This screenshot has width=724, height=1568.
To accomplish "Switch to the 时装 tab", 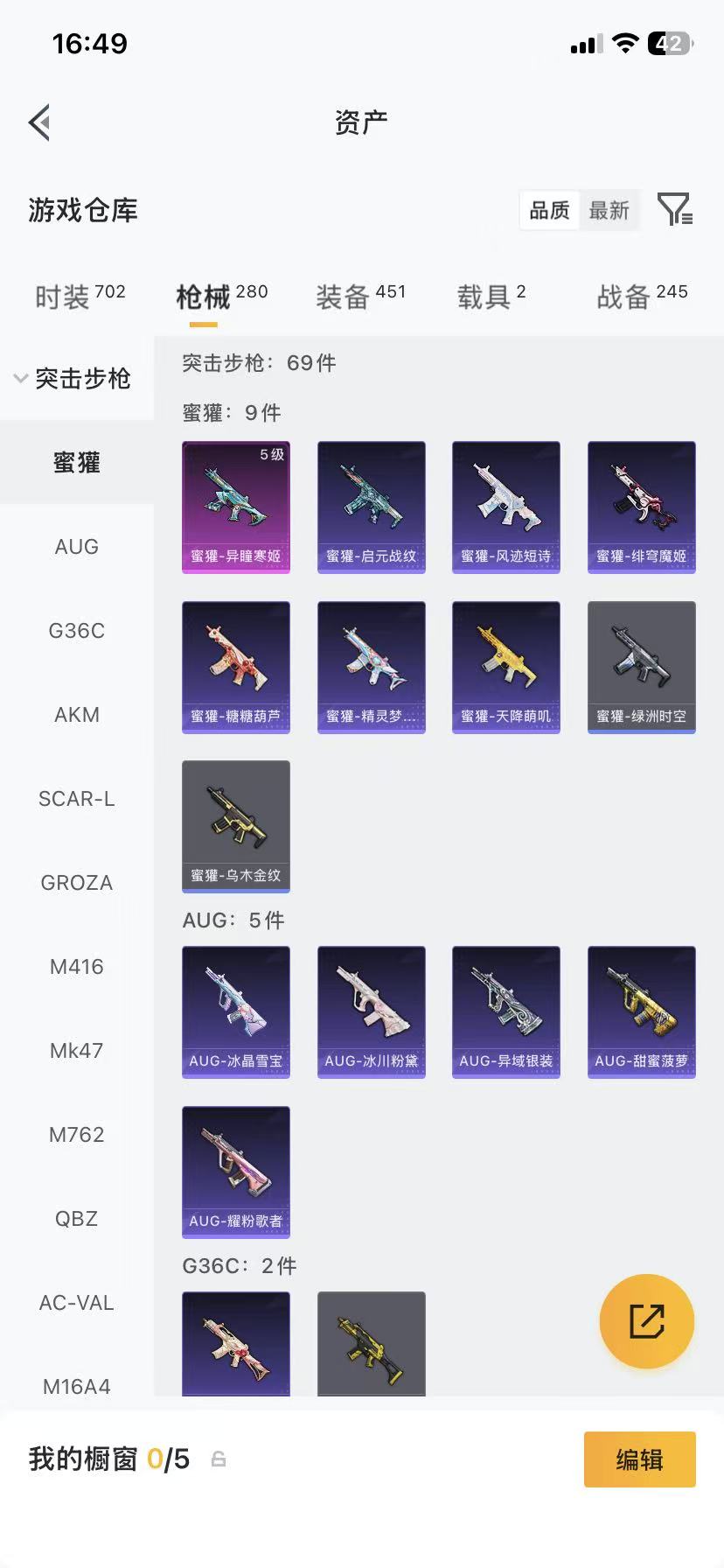I will (80, 297).
